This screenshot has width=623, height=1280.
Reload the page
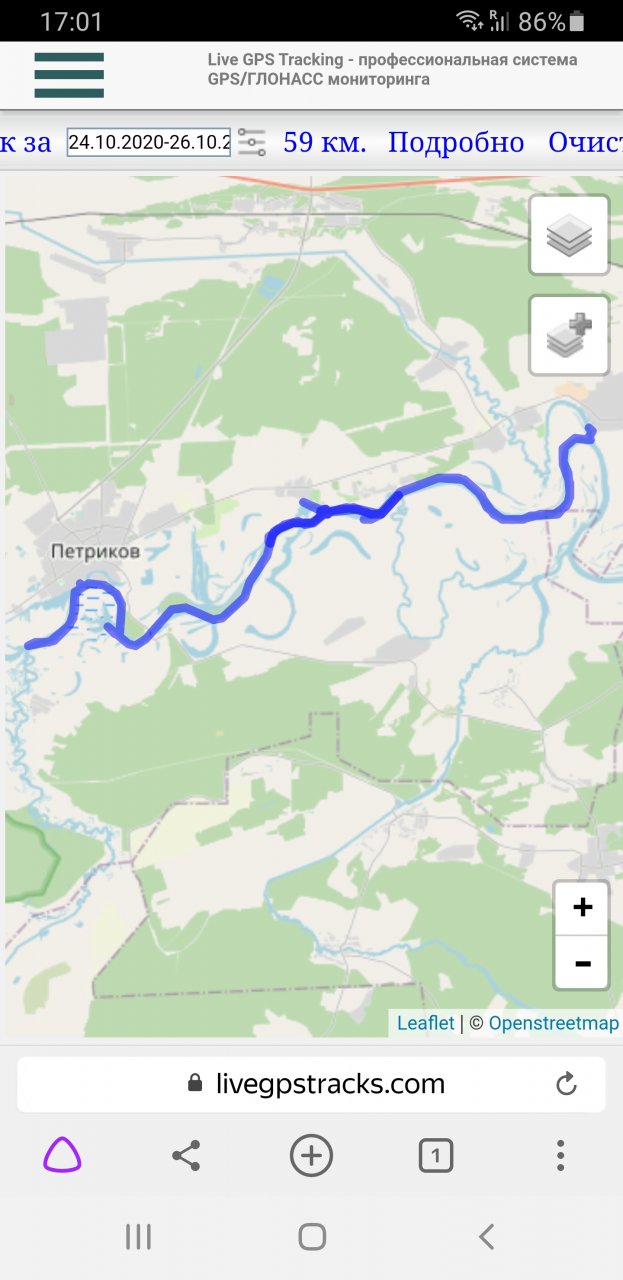(x=566, y=1084)
